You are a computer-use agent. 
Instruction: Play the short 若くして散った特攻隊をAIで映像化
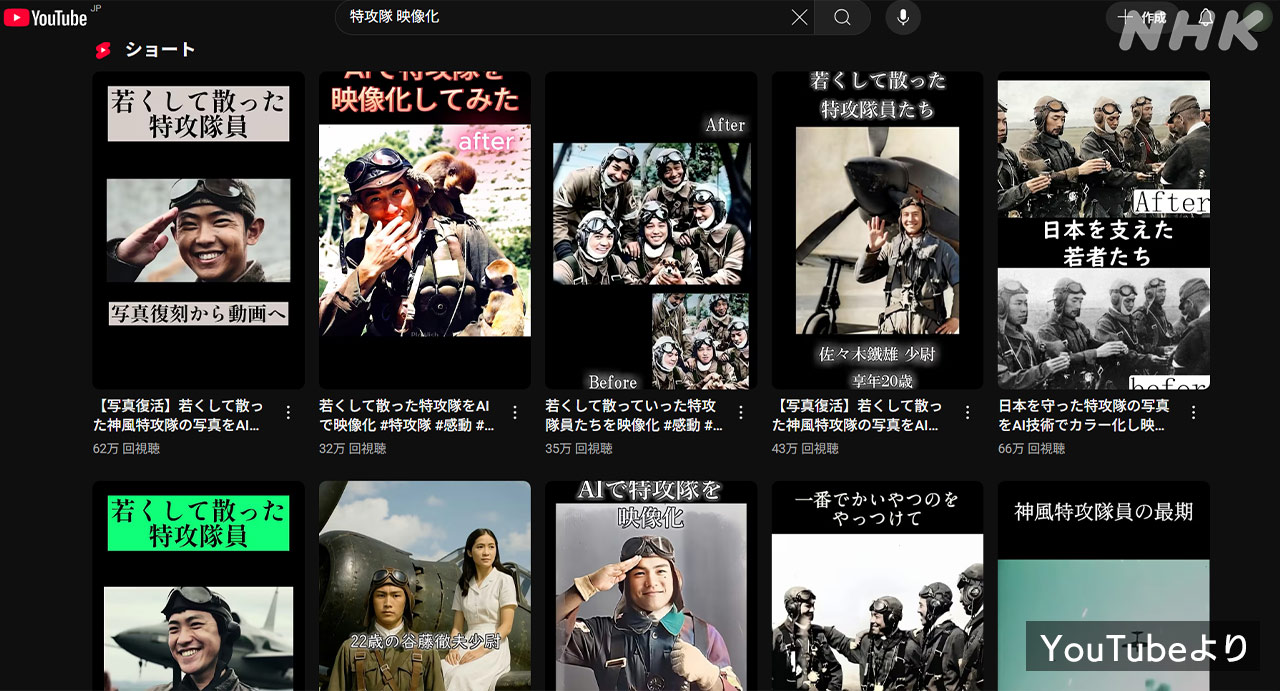(x=424, y=230)
